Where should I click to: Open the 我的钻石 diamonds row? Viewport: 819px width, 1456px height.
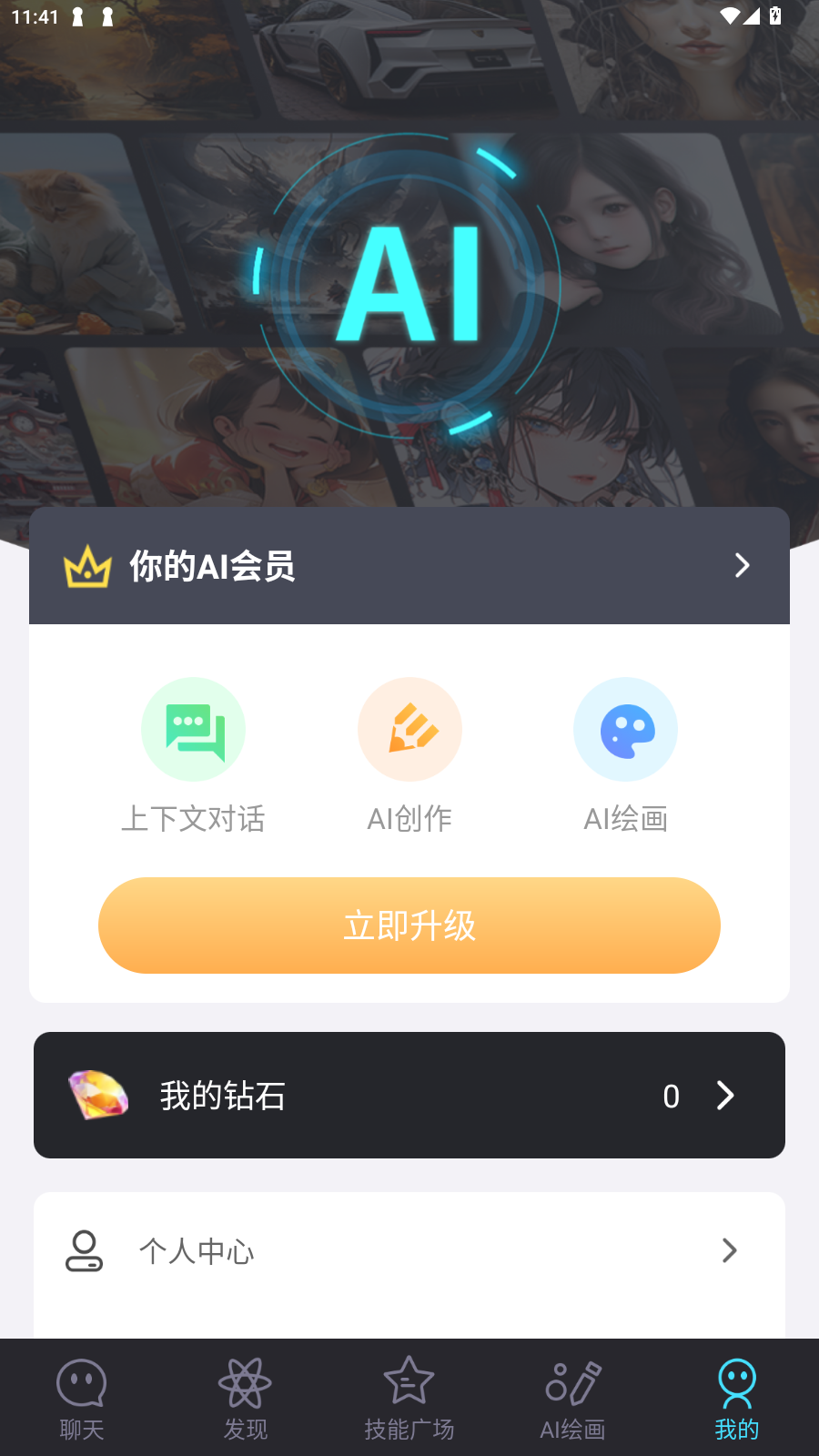409,1095
